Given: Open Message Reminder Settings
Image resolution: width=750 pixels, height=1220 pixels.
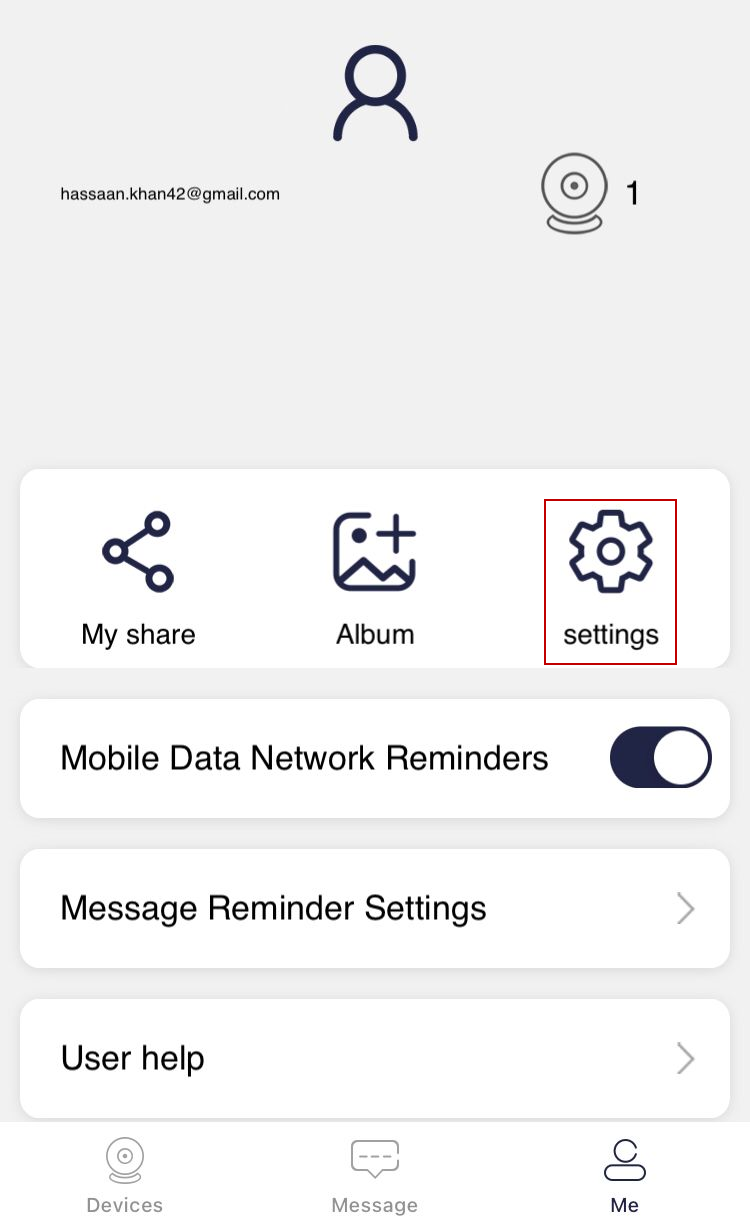Looking at the screenshot, I should click(375, 908).
